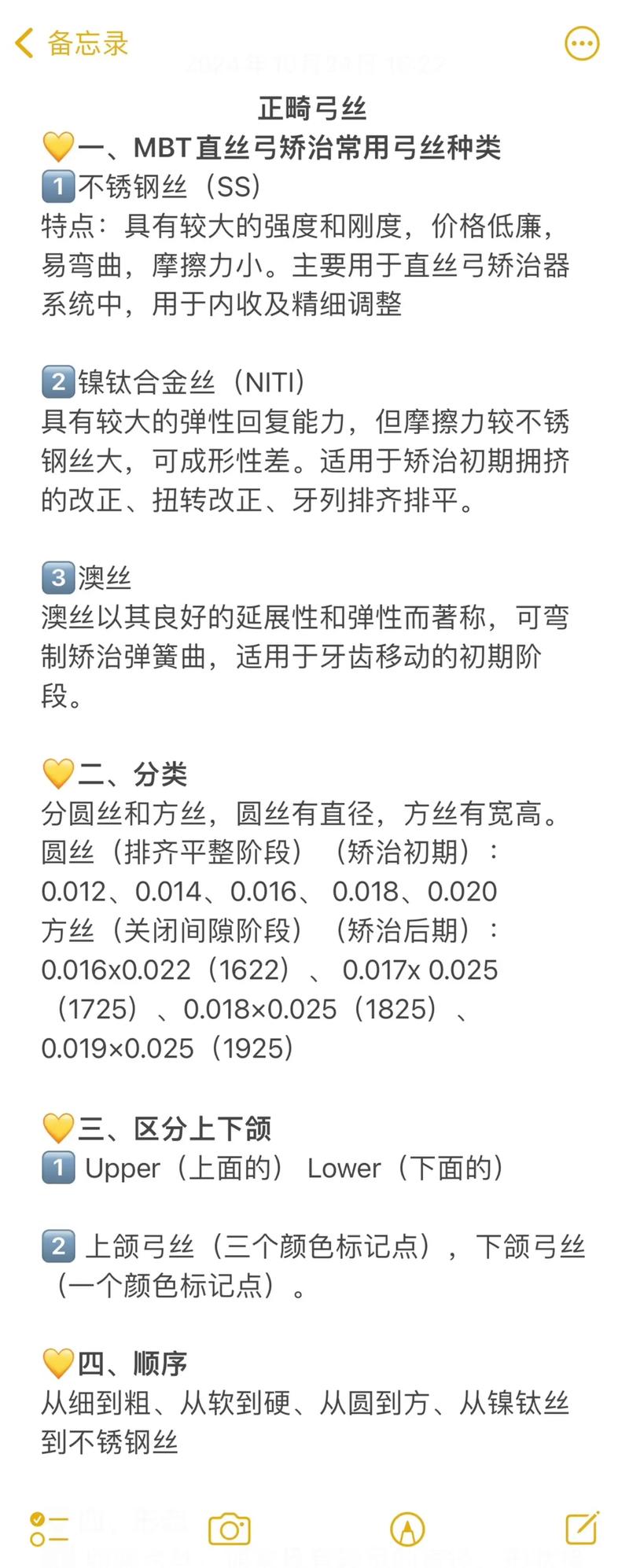Tap the Upper（上面的）Lower text line
This screenshot has height=1568, width=629.
pos(291,1168)
